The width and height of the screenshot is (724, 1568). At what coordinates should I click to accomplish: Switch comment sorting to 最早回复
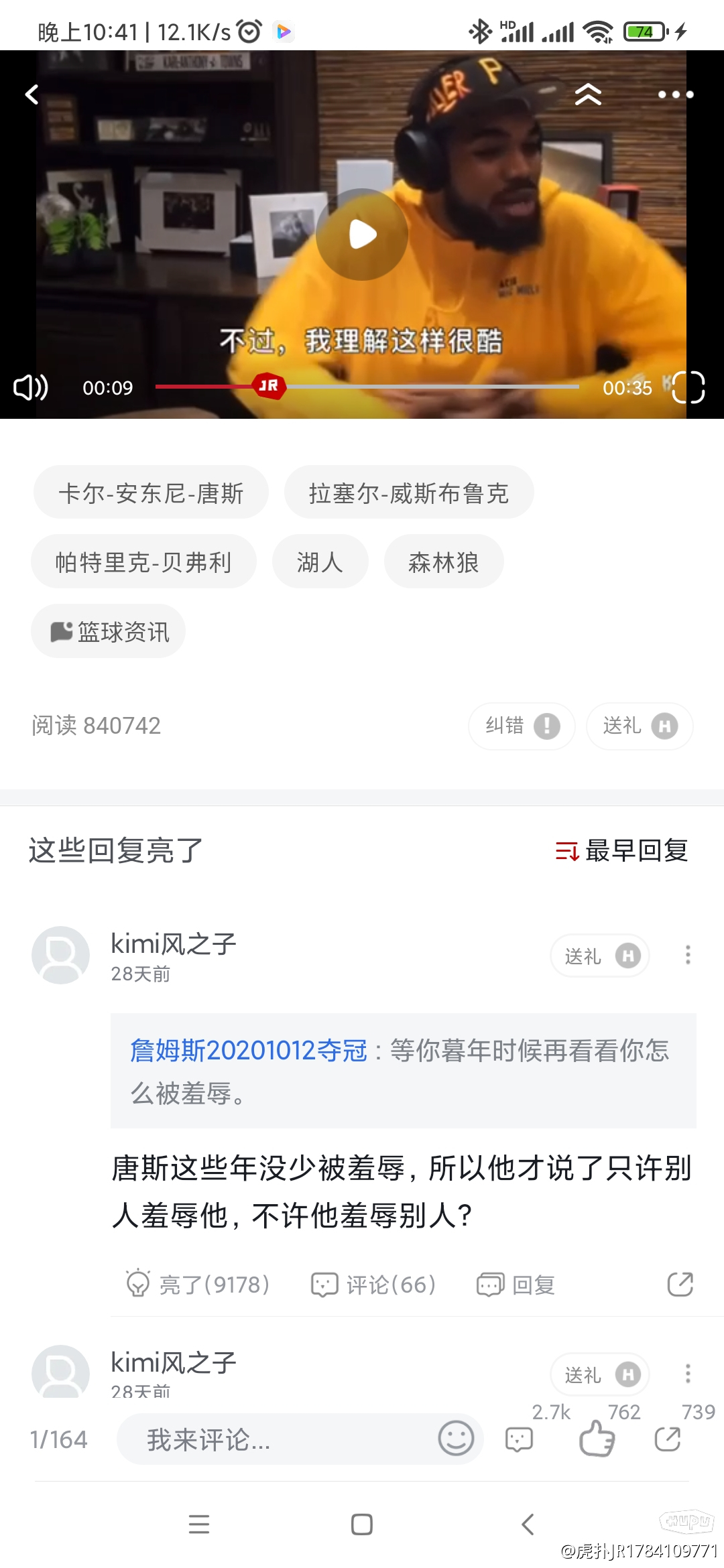pyautogui.click(x=621, y=851)
